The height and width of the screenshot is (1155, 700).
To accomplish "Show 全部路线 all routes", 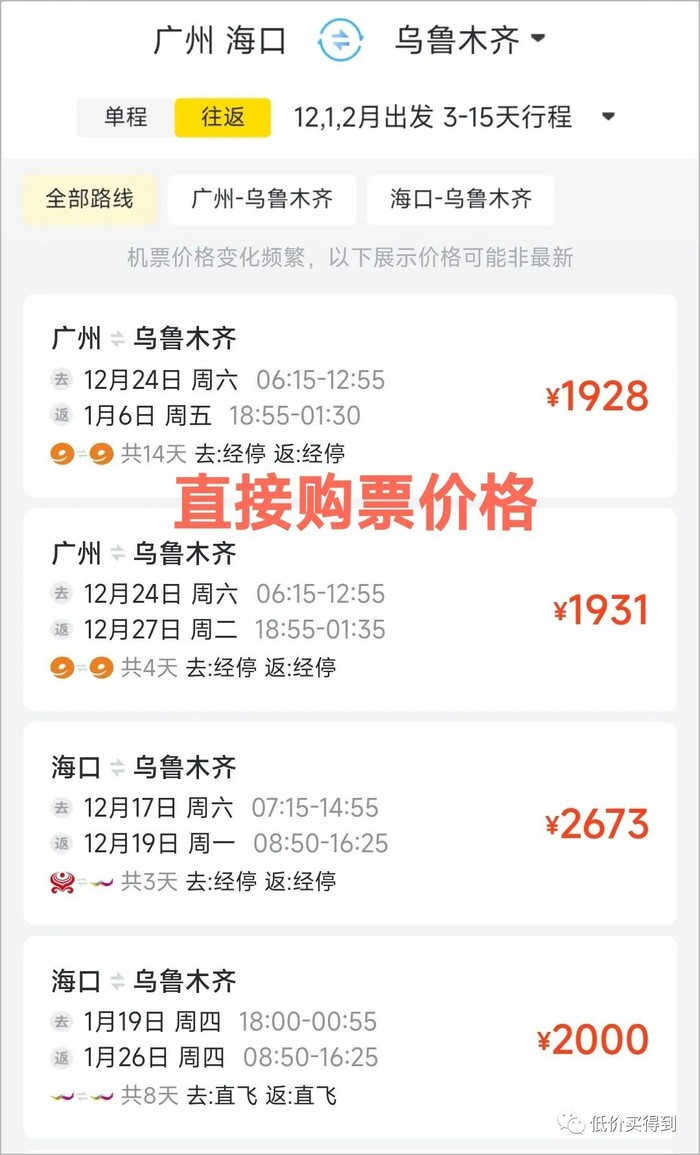I will [x=90, y=198].
